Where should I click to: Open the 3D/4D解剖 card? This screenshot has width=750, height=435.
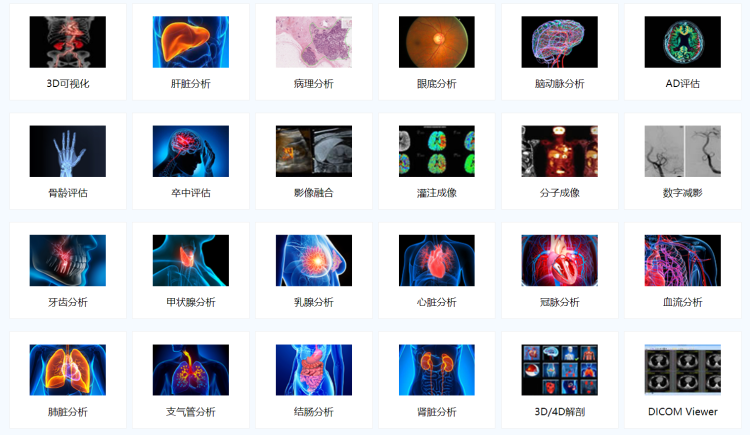(560, 380)
